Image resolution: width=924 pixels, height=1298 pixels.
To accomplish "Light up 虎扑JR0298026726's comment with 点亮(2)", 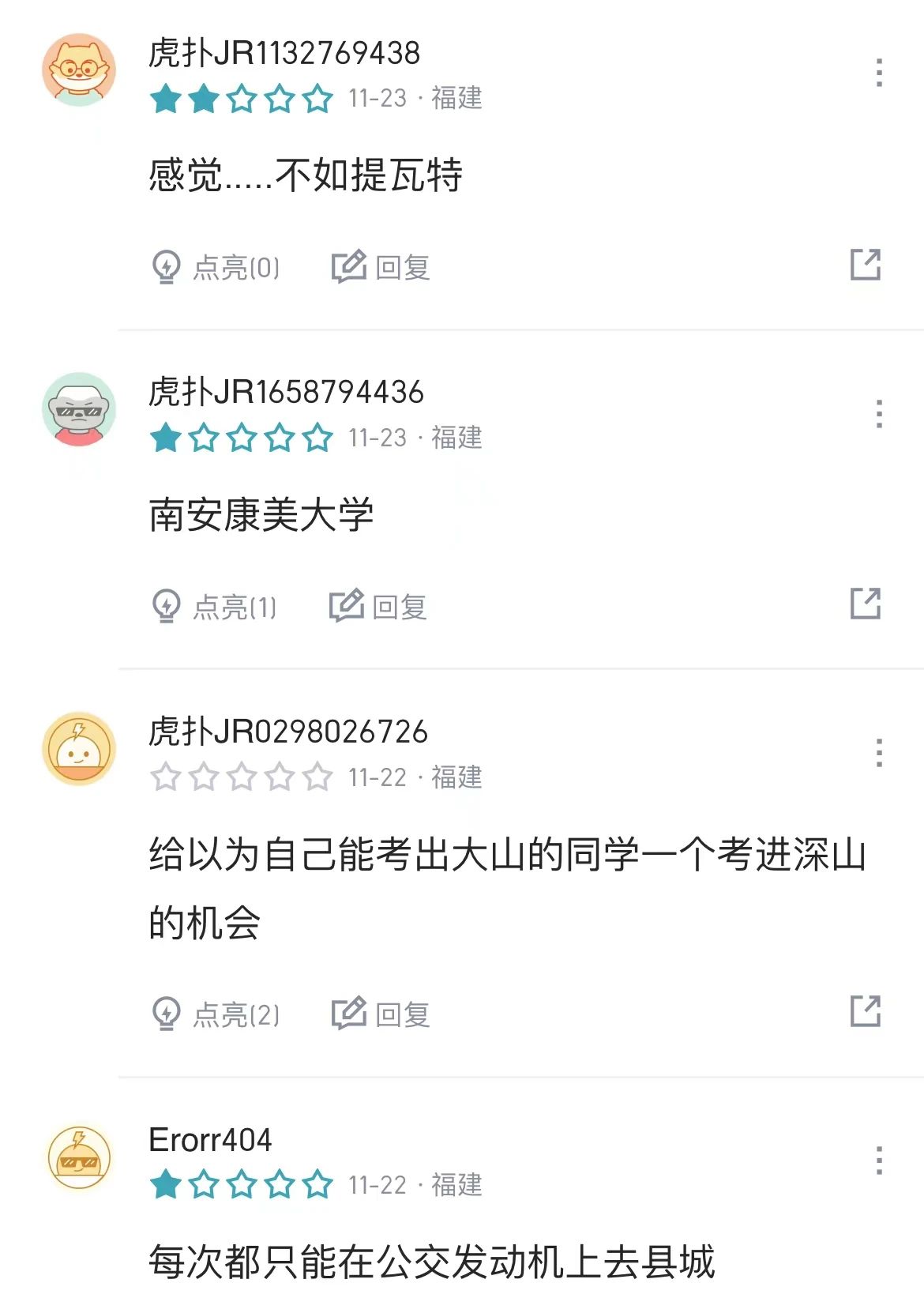I will 215,1014.
